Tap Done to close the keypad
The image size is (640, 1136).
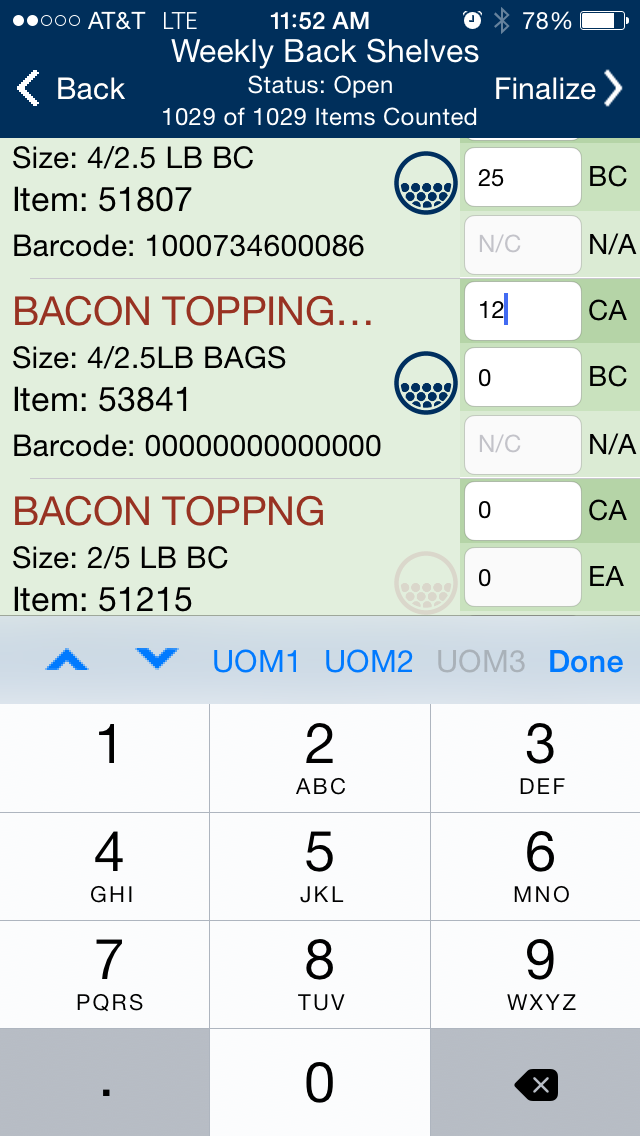586,662
